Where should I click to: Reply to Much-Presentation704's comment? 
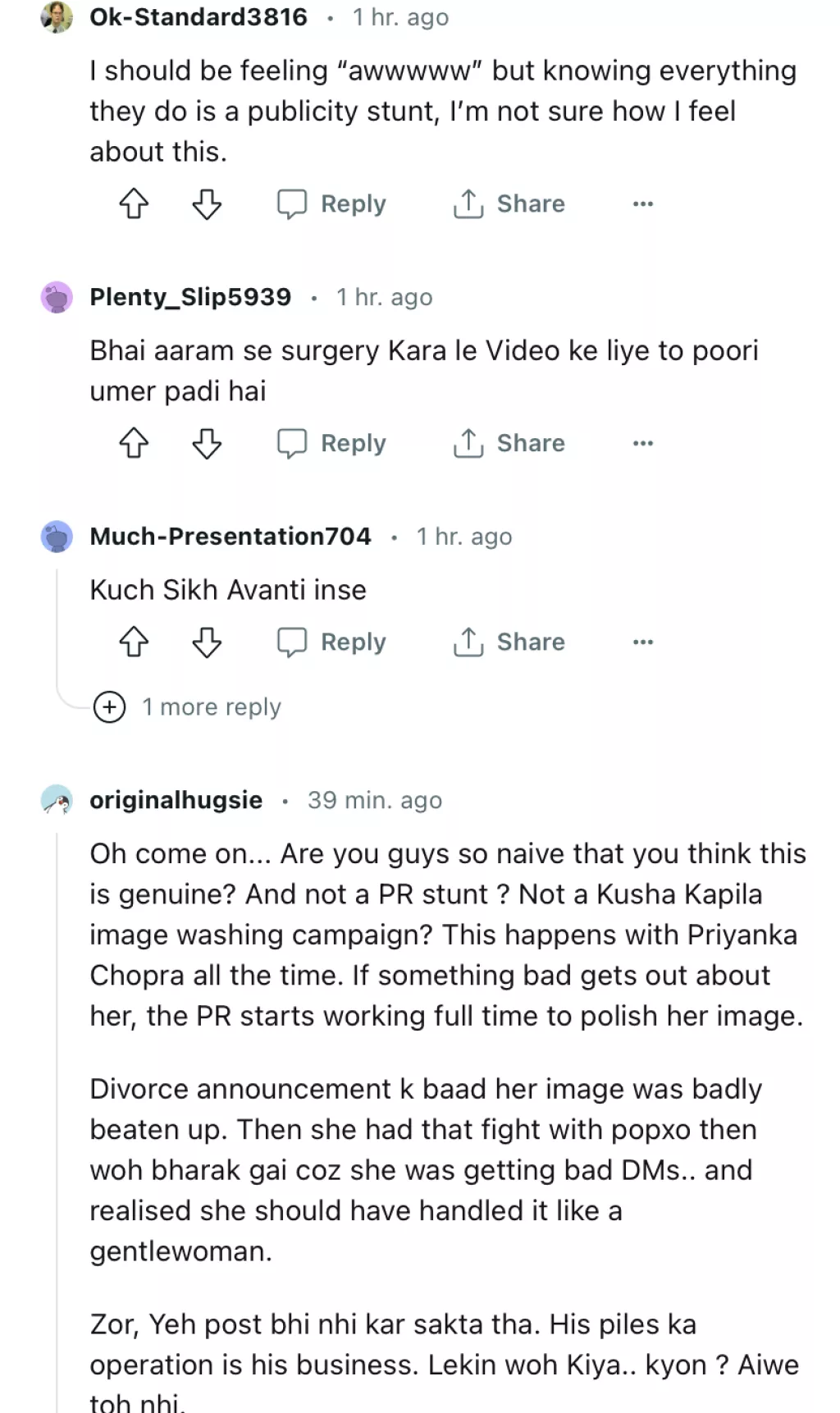tap(331, 642)
